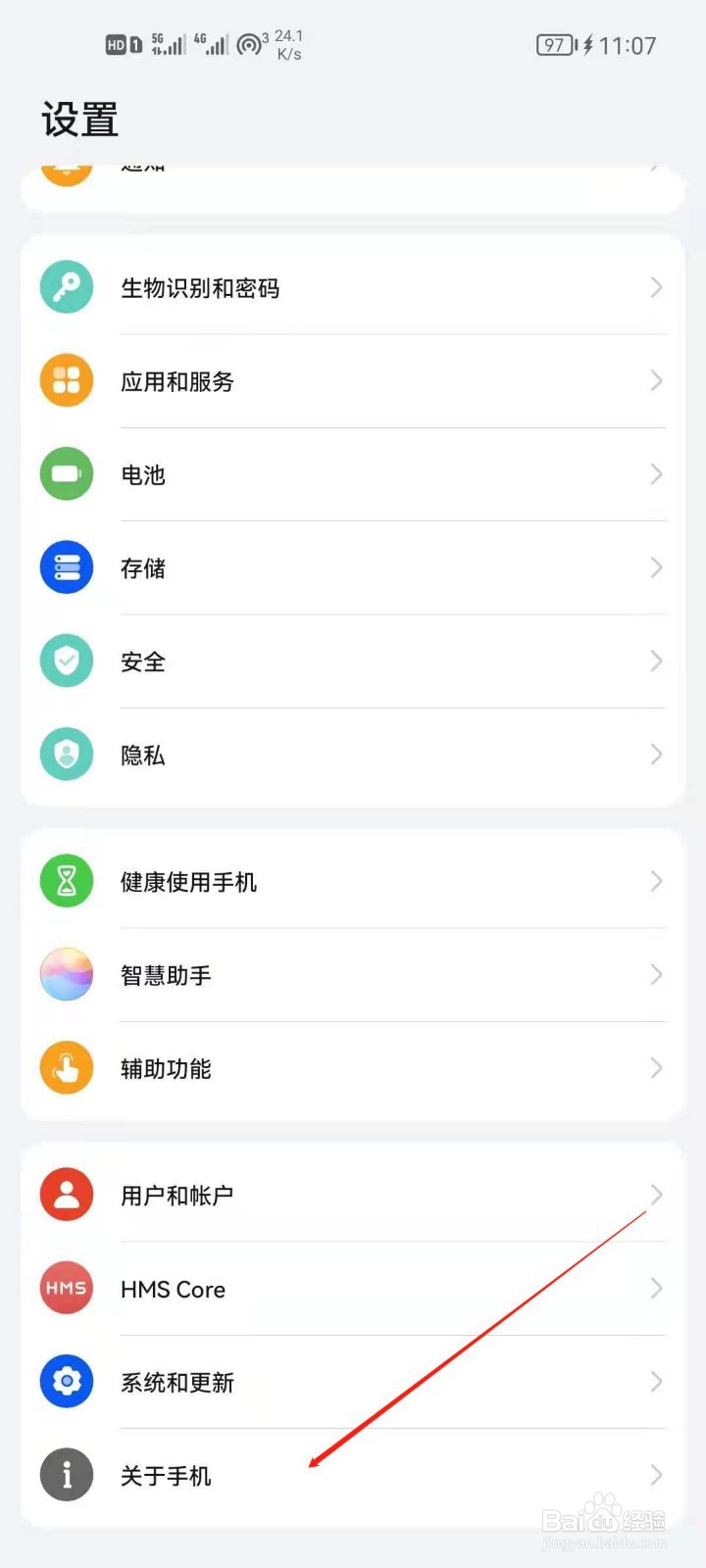Tap the 安全 shield icon
706x1568 pixels.
[x=66, y=661]
